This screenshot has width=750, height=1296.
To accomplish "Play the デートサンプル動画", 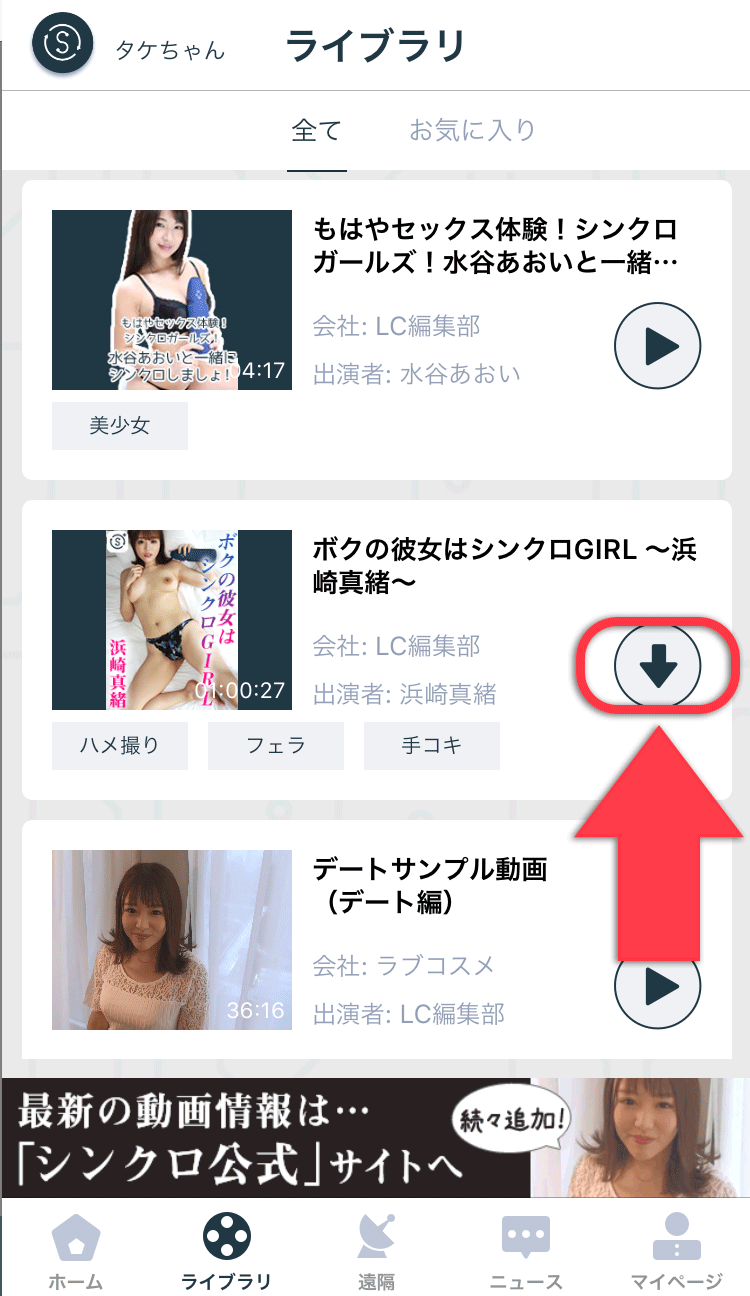I will coord(657,986).
